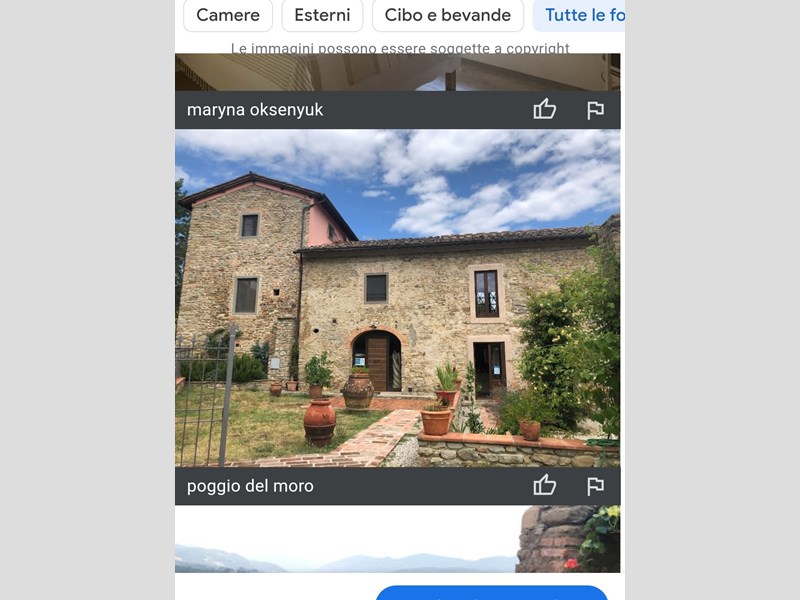Like the poggio del moro photo
Viewport: 800px width, 600px height.
(x=545, y=486)
